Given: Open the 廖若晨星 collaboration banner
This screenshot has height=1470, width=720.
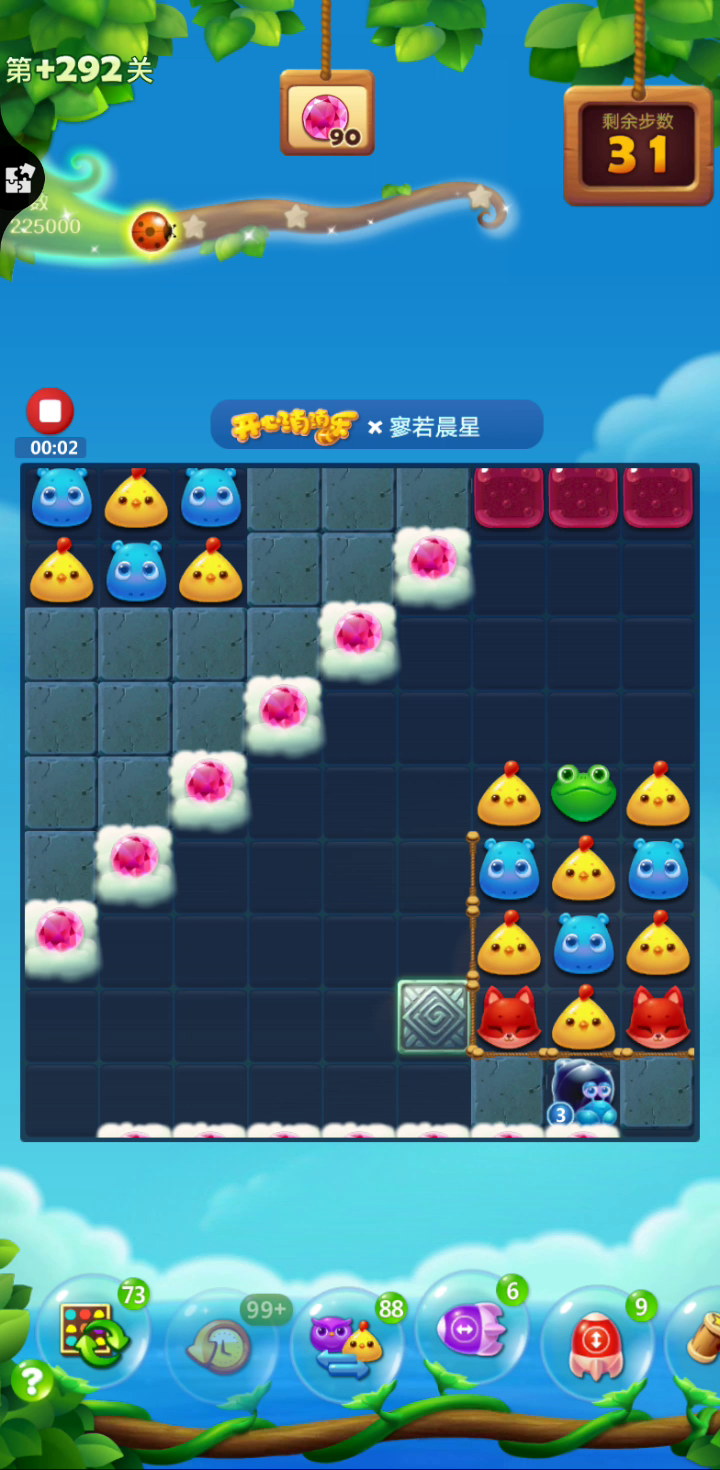Looking at the screenshot, I should (x=377, y=425).
